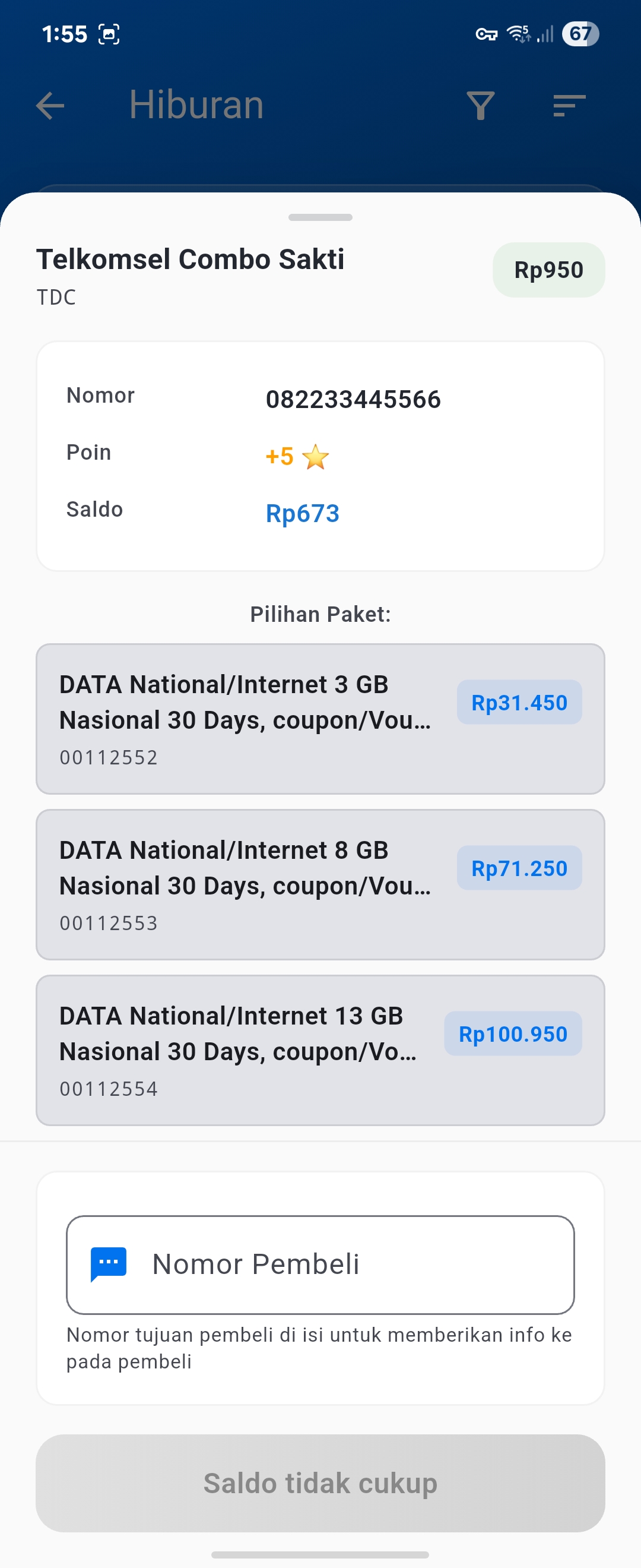
Task: Tap the Rp950 price badge
Action: tap(547, 270)
